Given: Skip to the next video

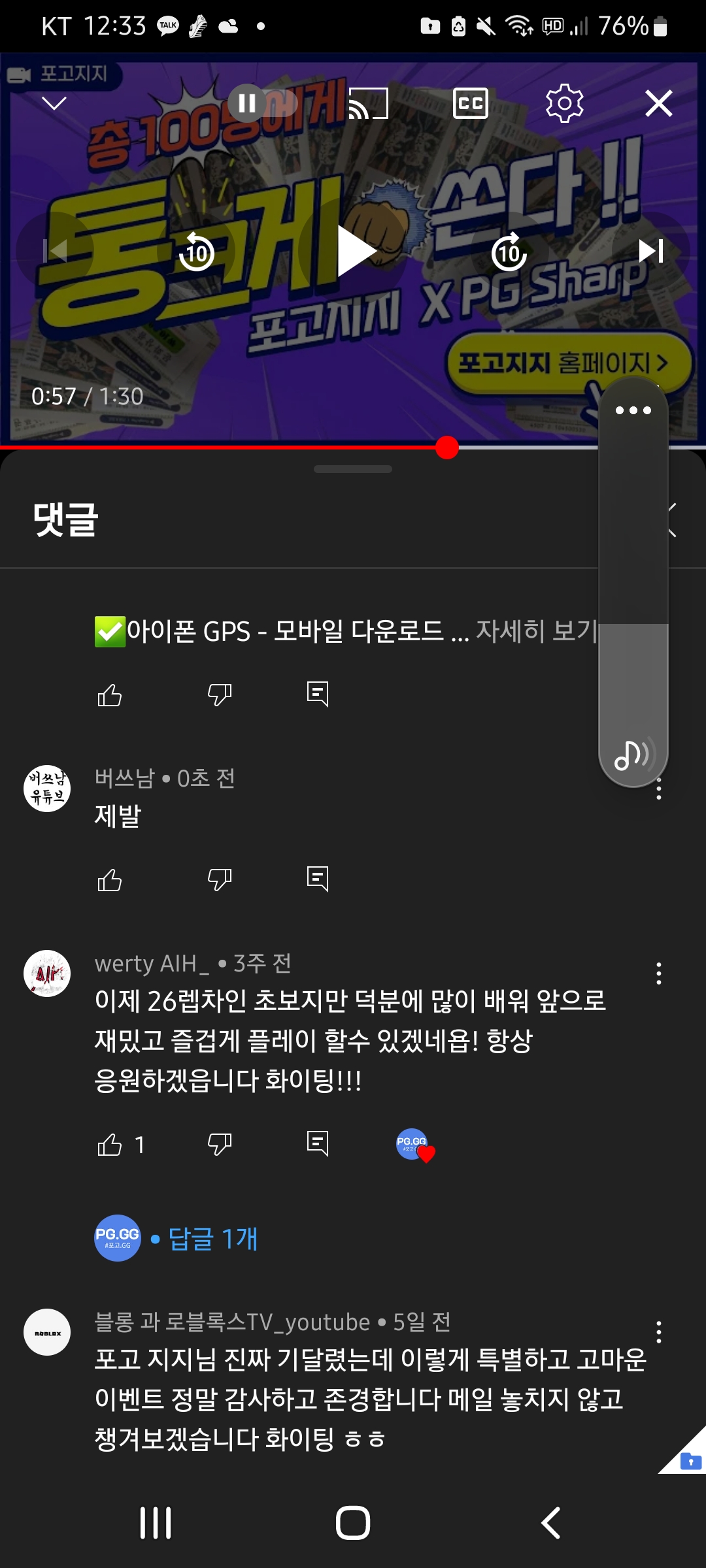Looking at the screenshot, I should [651, 251].
